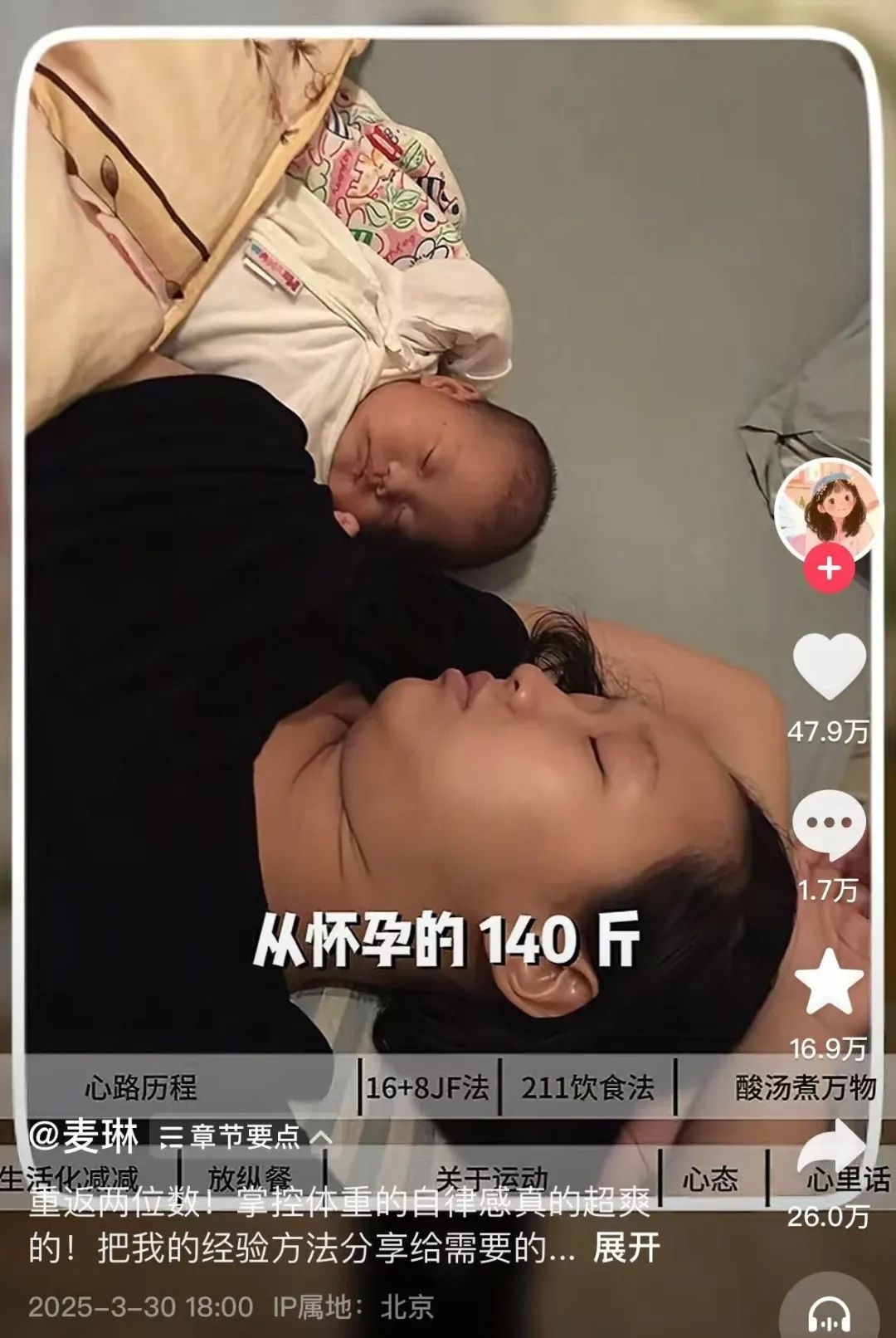Expand the 章节要点 chapter list
The width and height of the screenshot is (896, 1338).
(x=246, y=1136)
